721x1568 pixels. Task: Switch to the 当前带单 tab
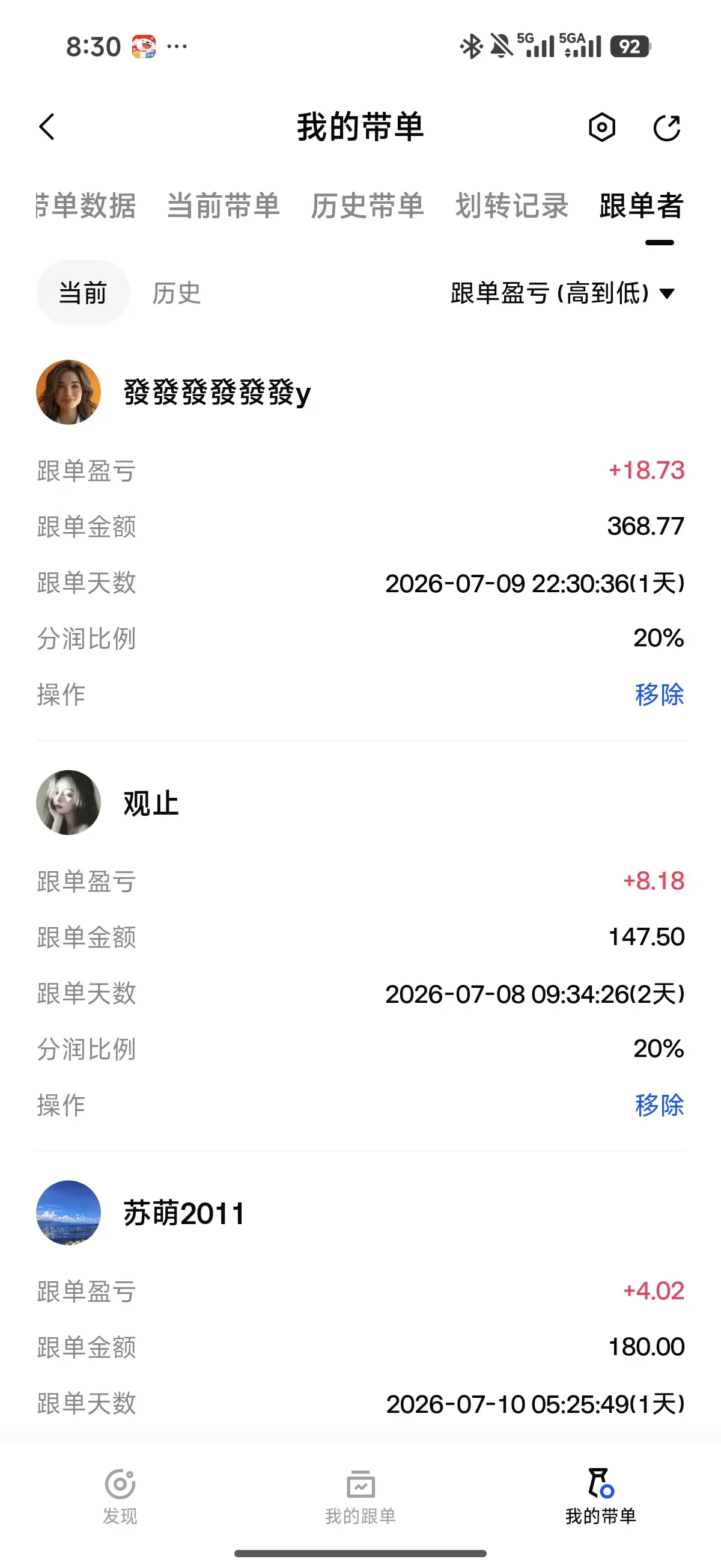point(224,206)
